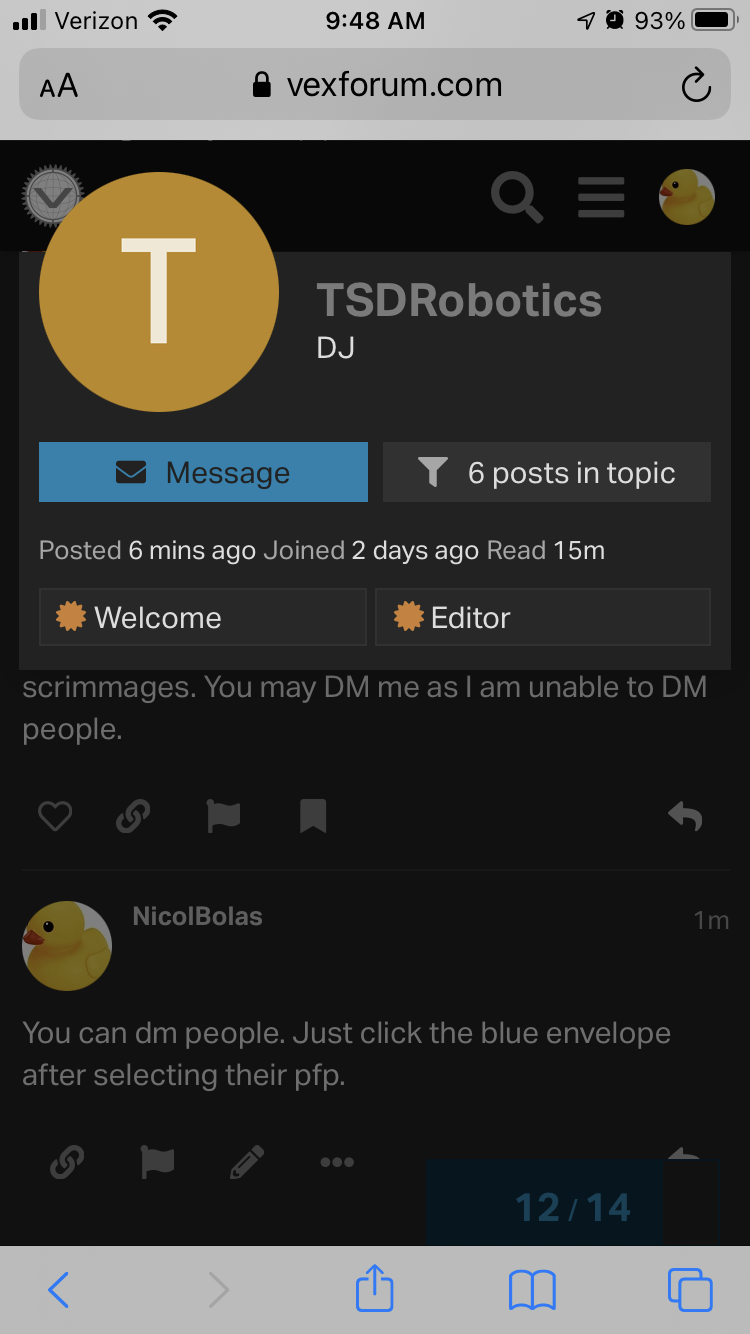Image resolution: width=750 pixels, height=1334 pixels.
Task: Filter to 6 posts in topic
Action: [x=547, y=472]
